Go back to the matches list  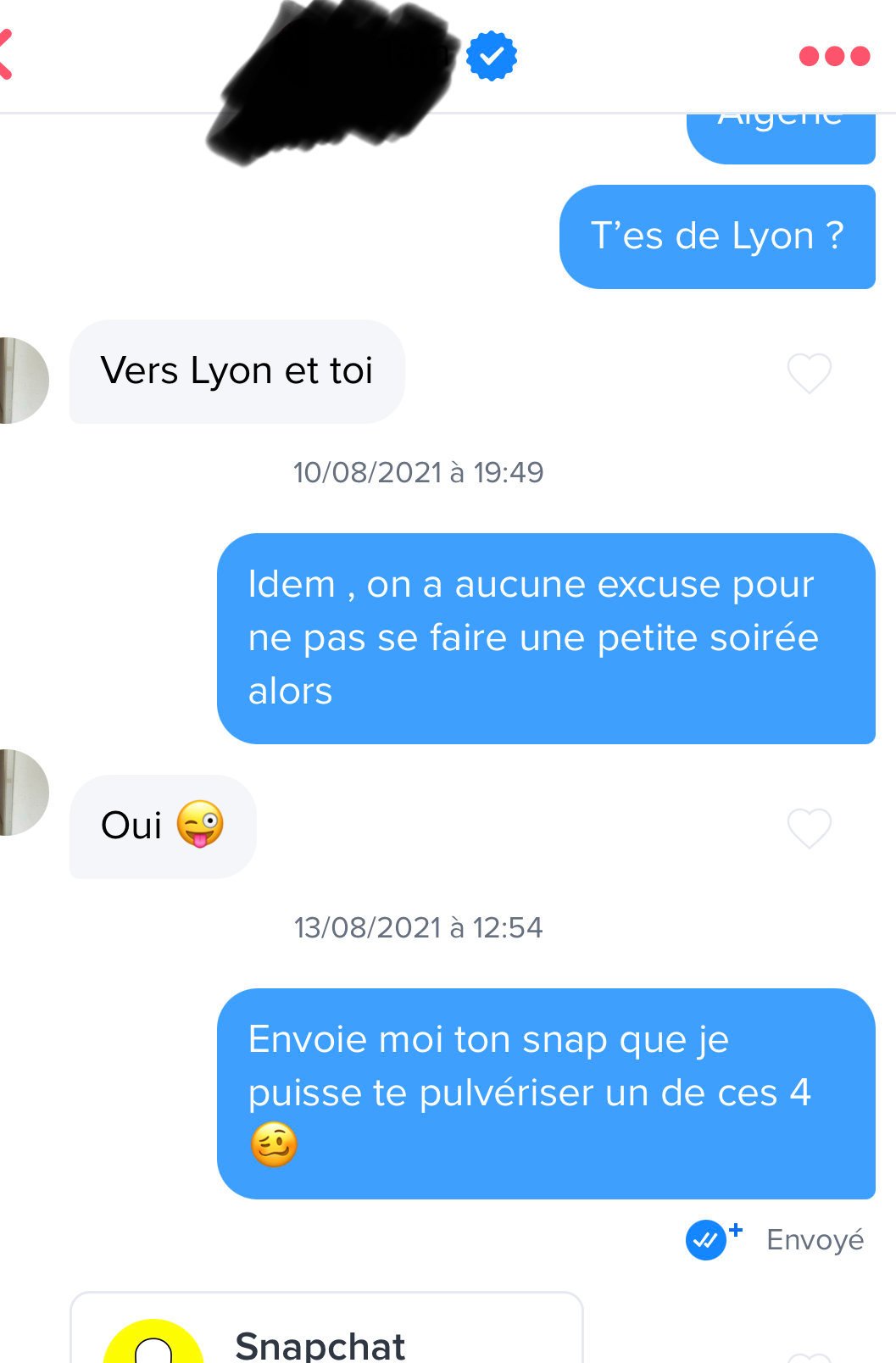point(7,54)
